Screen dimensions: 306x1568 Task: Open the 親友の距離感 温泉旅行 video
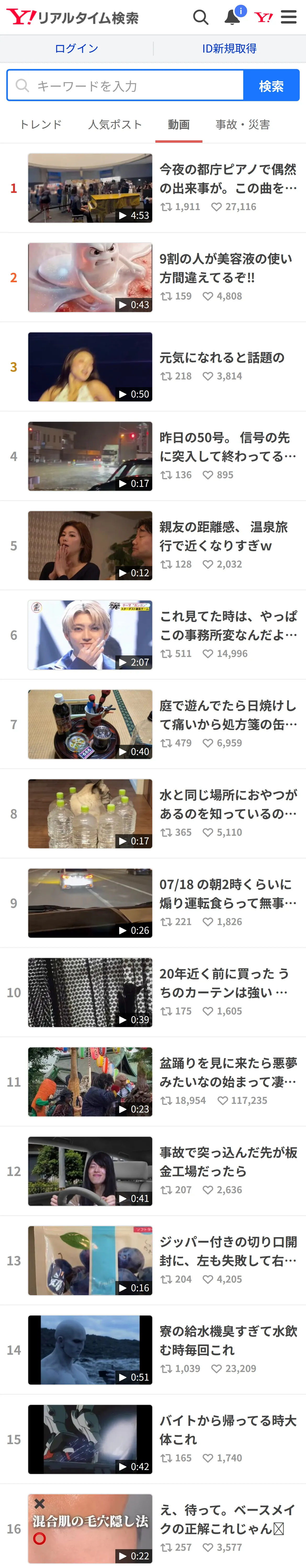[x=153, y=545]
